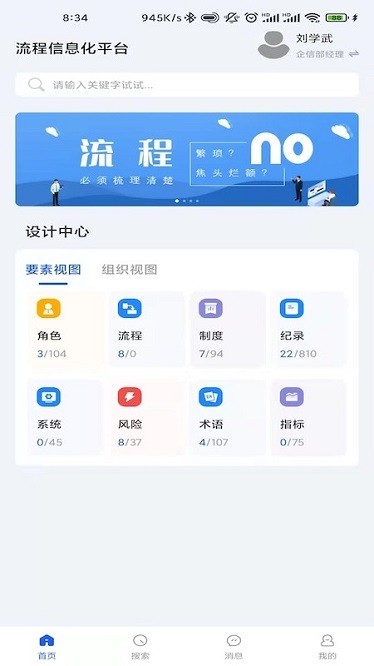Viewport: 374px width, 666px height.
Task: Open the 指标 card
Action: [309, 418]
